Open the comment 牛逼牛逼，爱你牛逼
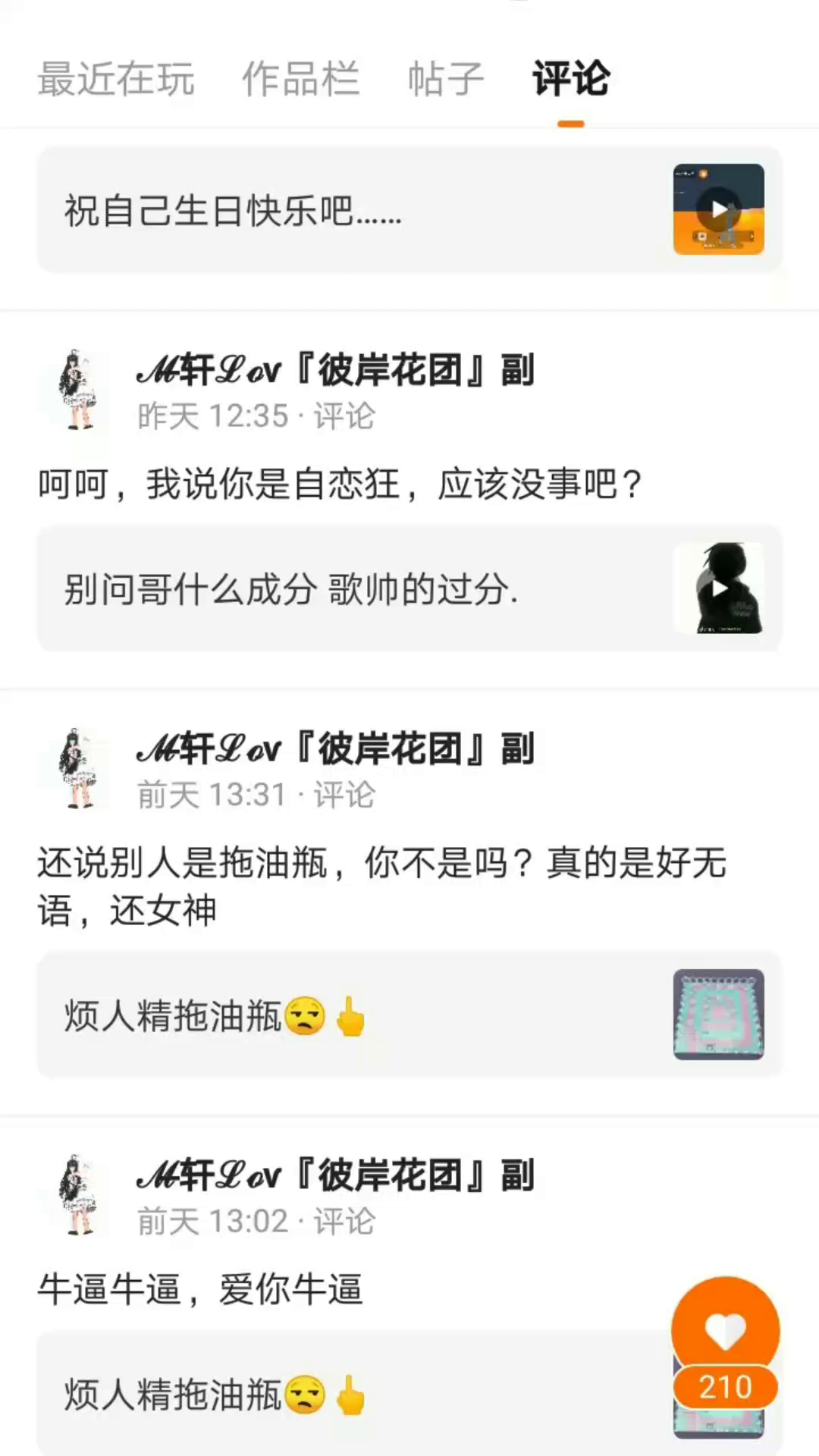This screenshot has height=1456, width=819. 200,1289
